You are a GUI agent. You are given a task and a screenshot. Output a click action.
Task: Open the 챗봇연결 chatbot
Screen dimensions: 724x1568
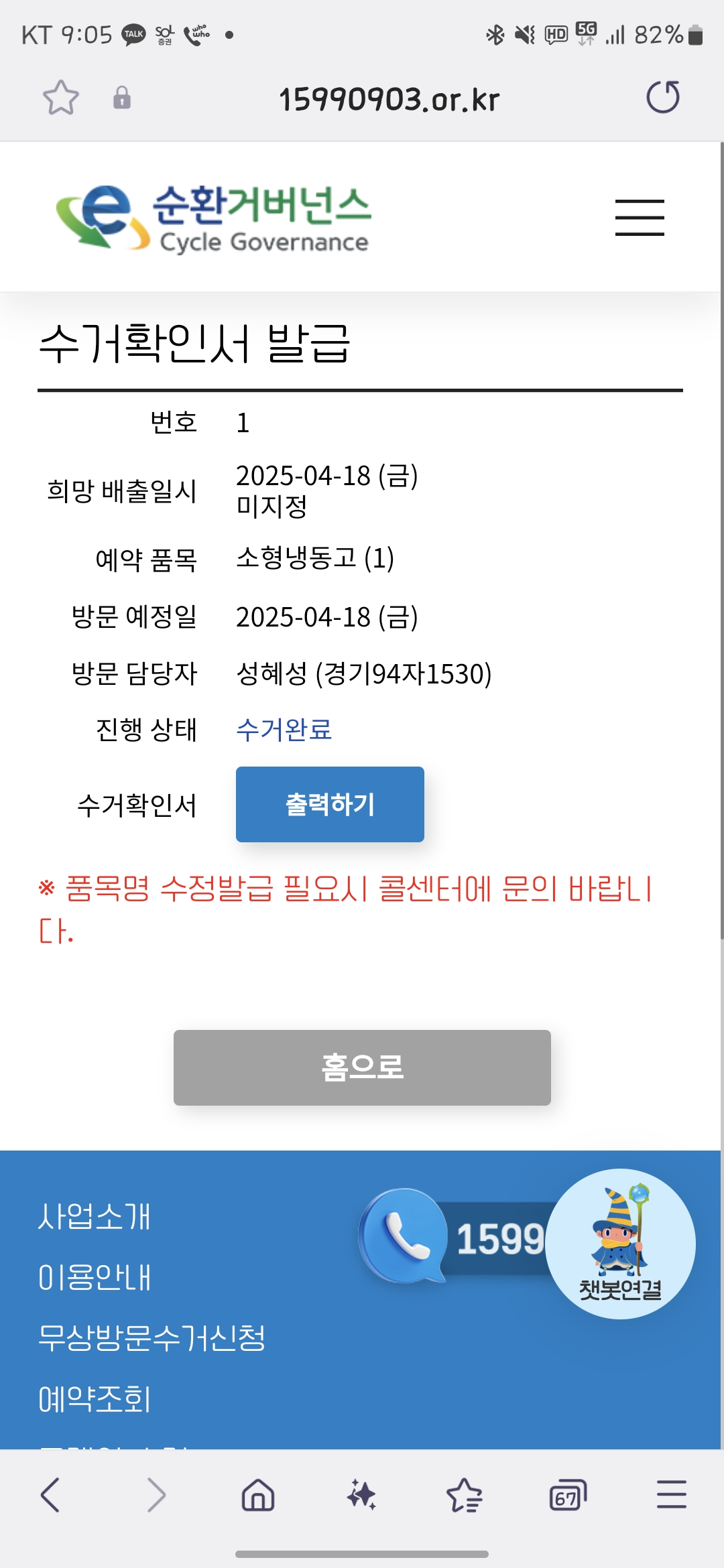[620, 1244]
